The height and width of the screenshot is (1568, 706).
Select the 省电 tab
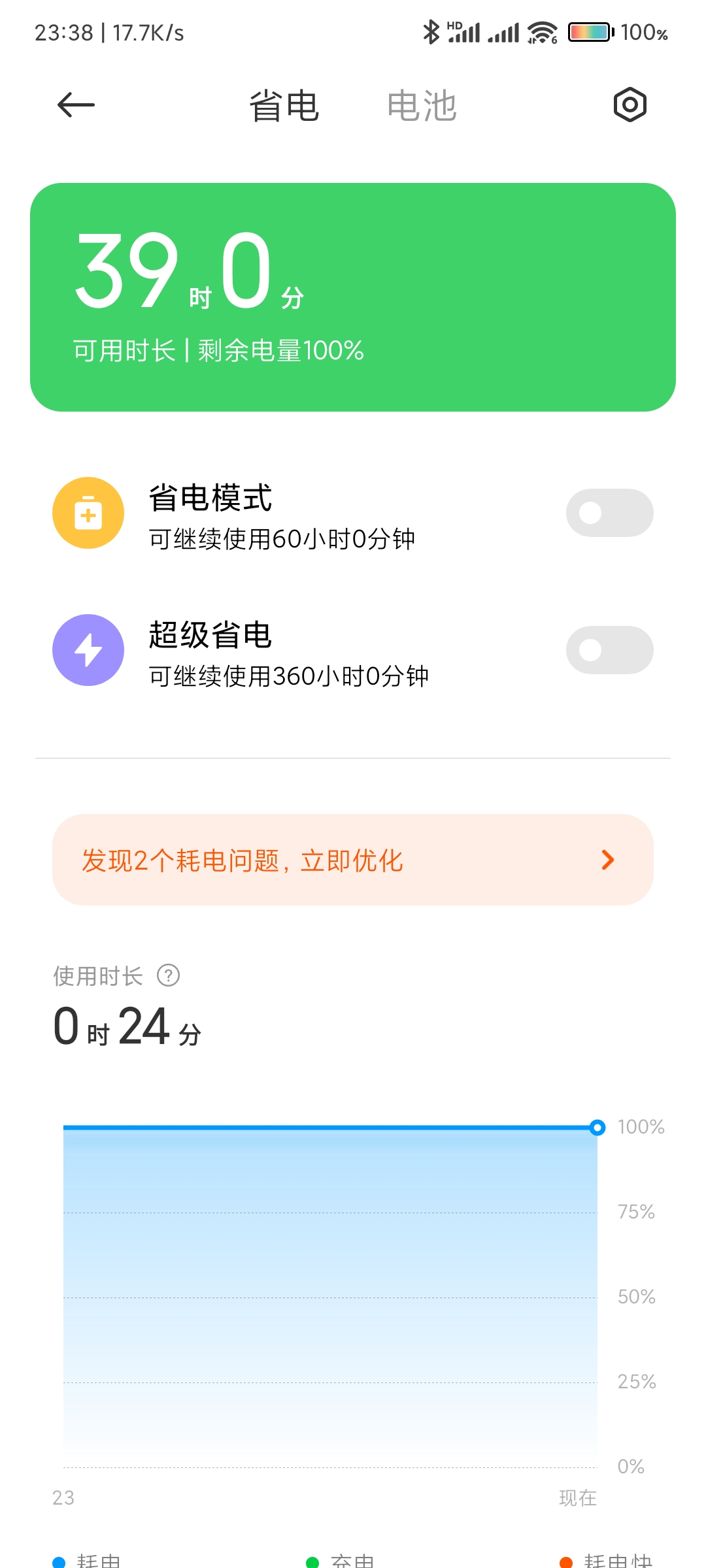click(x=284, y=106)
